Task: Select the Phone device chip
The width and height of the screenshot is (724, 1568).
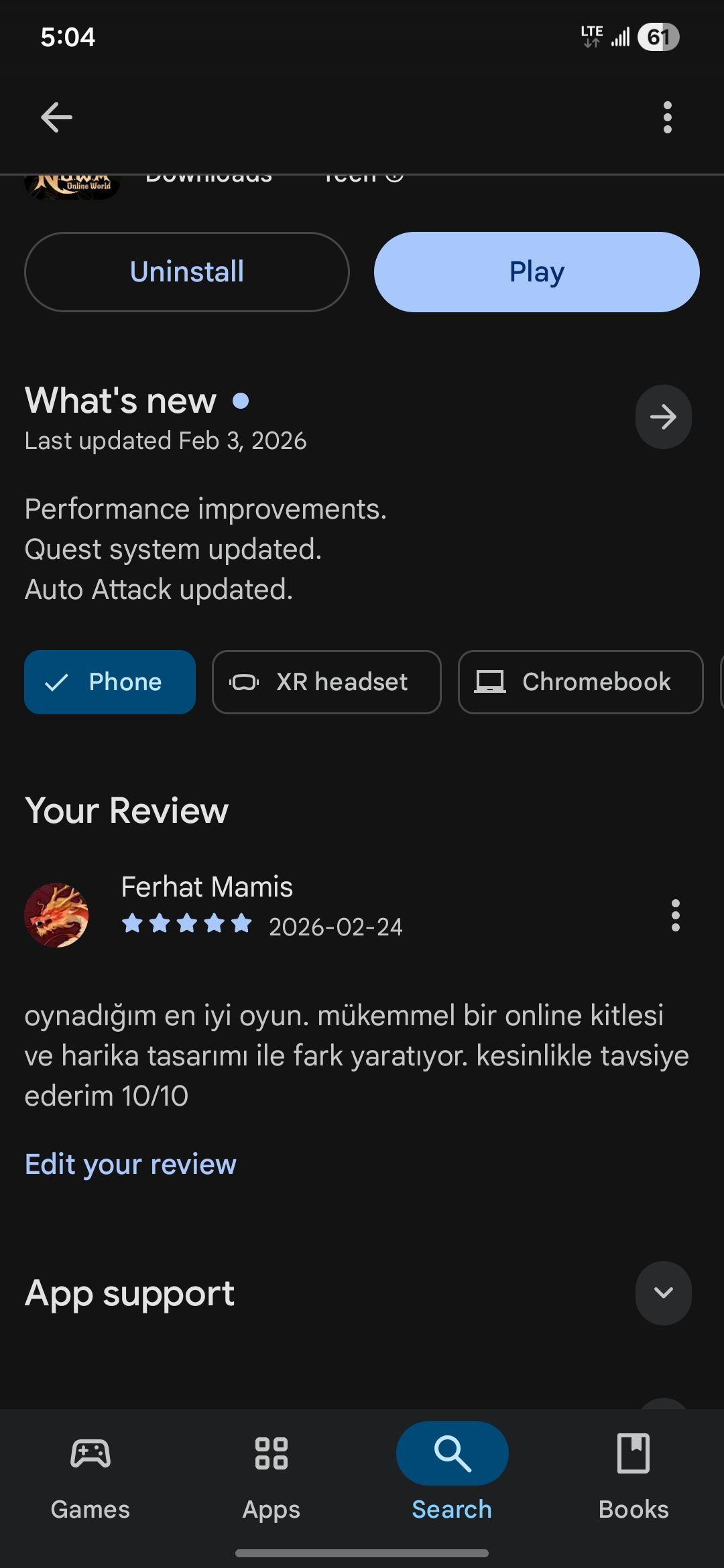Action: tap(110, 682)
